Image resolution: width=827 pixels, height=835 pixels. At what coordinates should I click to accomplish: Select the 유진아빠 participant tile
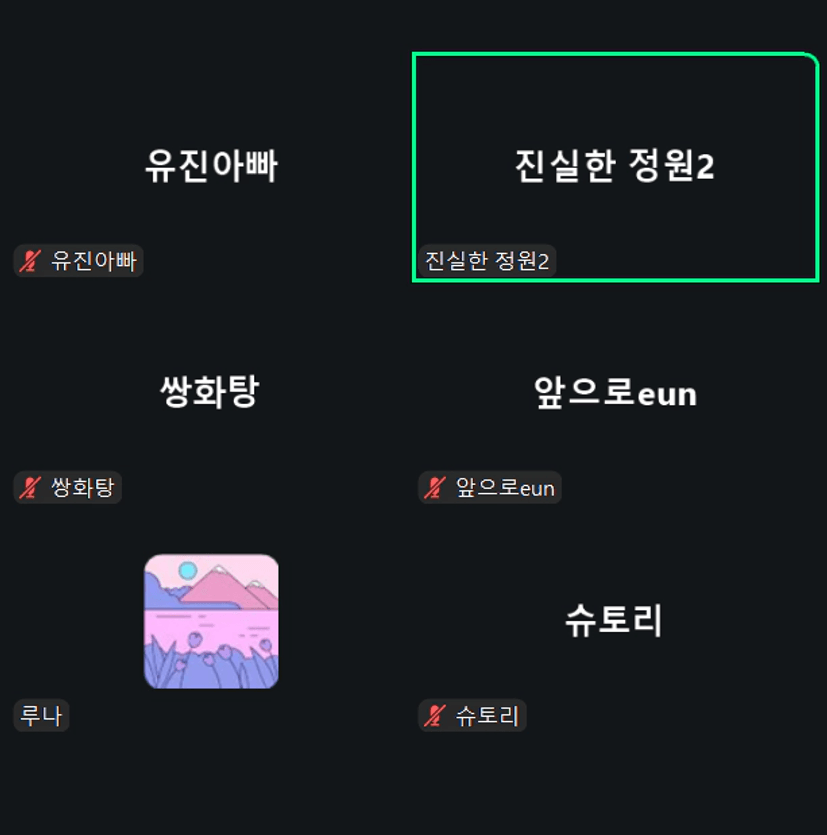(x=210, y=167)
